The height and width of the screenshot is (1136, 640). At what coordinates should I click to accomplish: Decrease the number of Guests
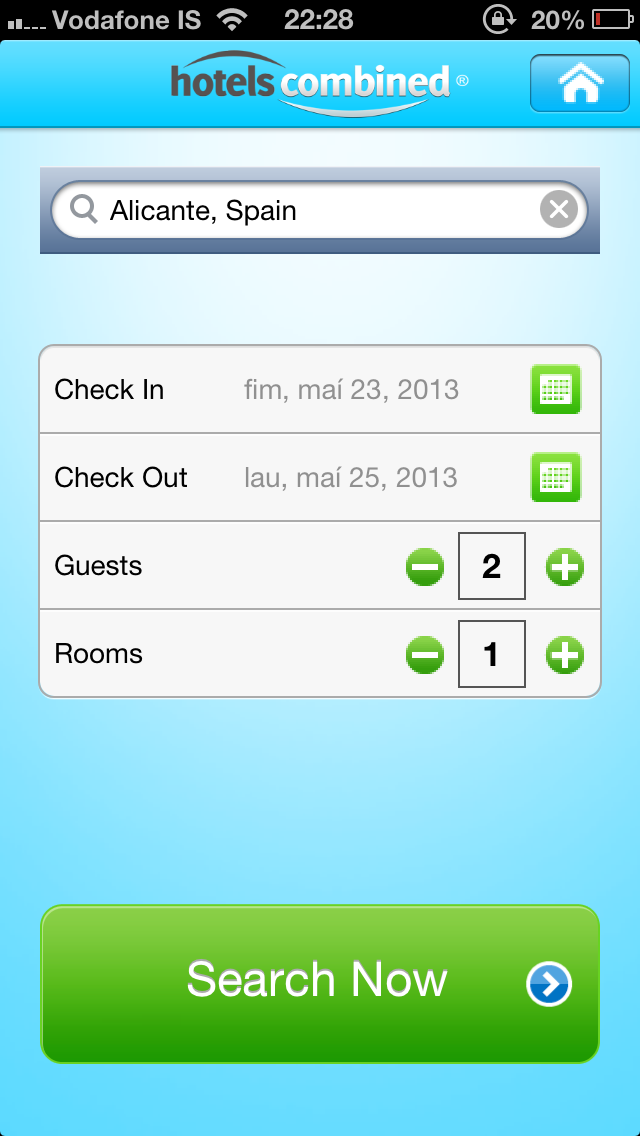click(x=425, y=567)
